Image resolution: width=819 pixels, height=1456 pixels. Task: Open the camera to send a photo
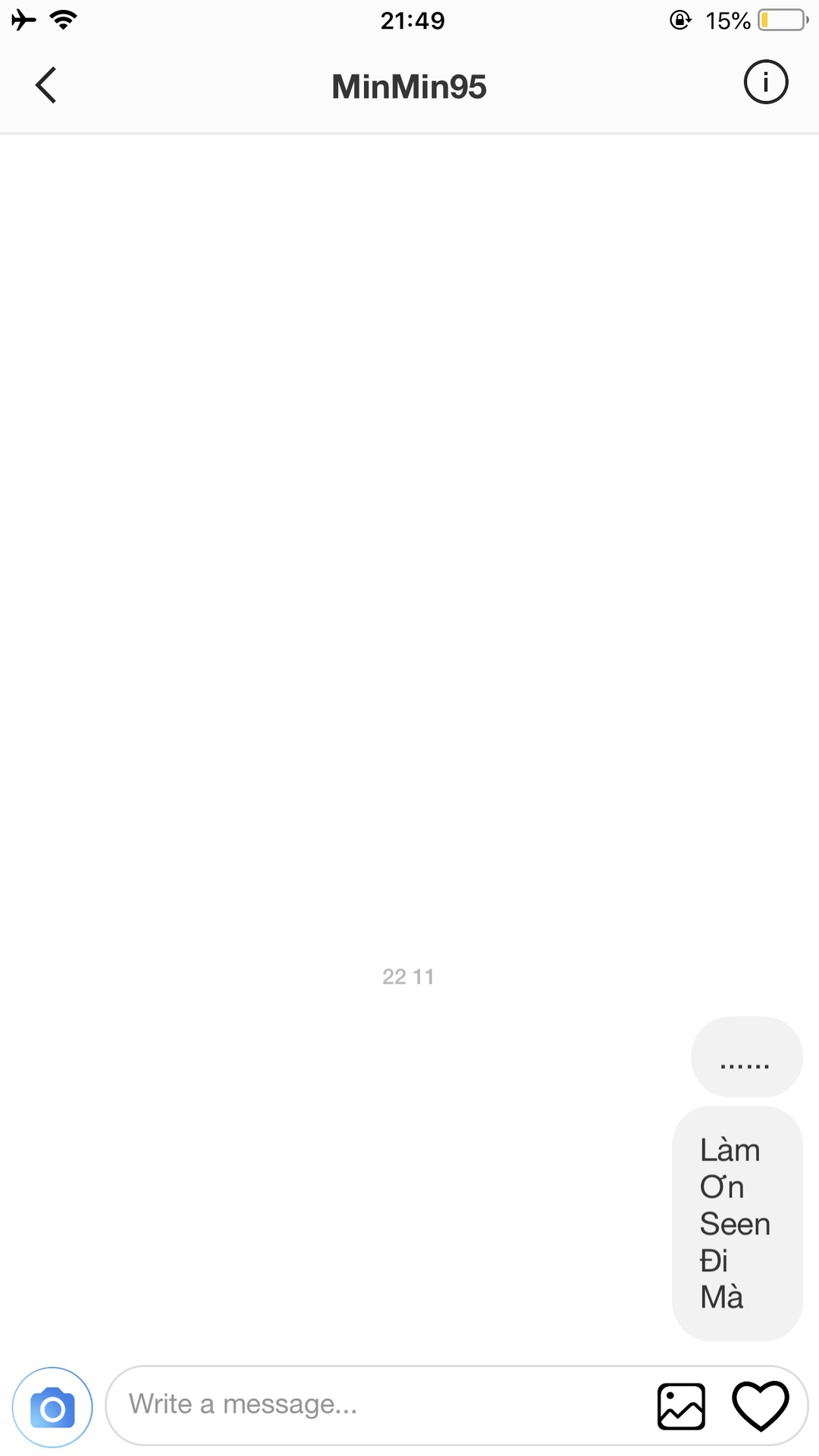click(x=52, y=1407)
